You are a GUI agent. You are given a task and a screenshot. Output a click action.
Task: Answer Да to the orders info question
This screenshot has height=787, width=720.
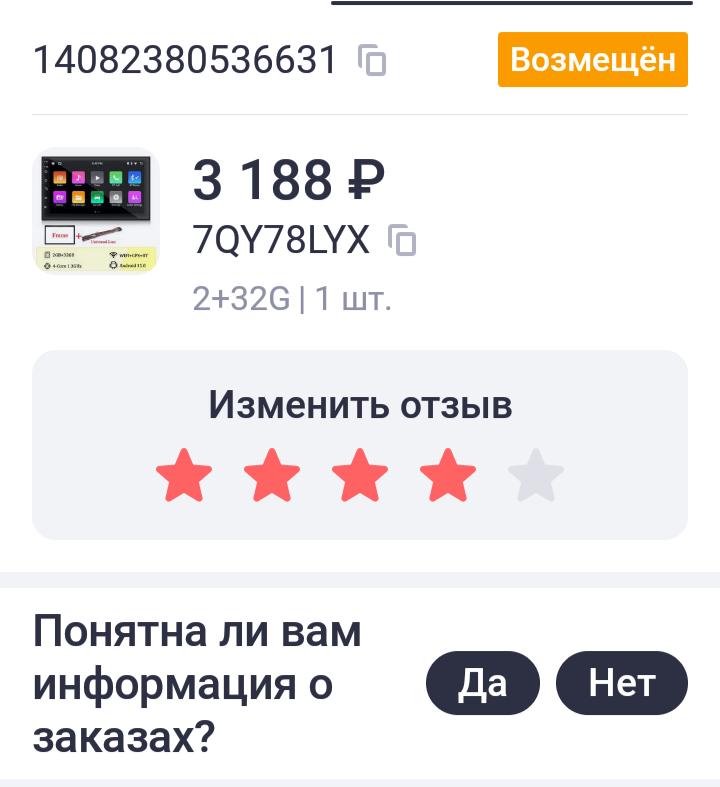pos(483,684)
